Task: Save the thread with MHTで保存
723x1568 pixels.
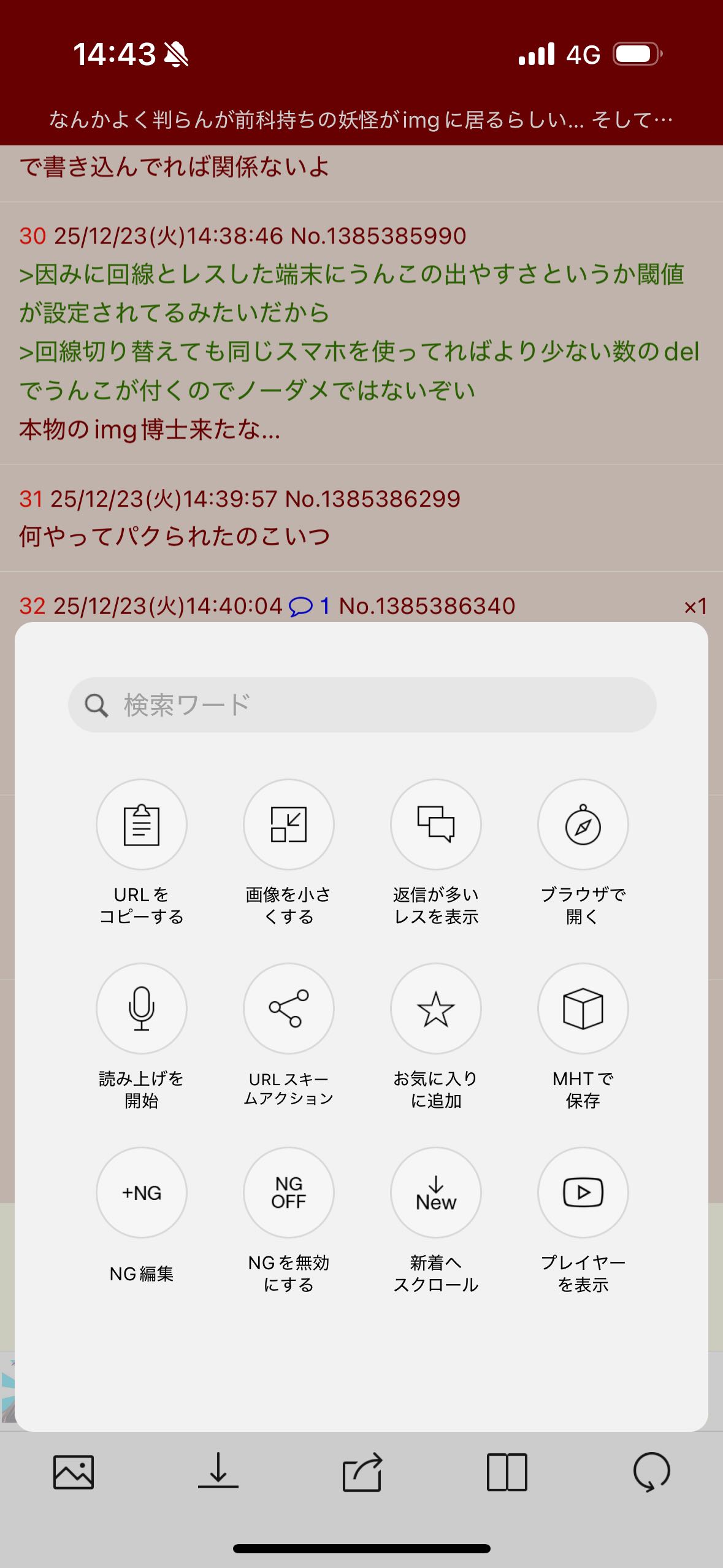Action: [x=583, y=1008]
